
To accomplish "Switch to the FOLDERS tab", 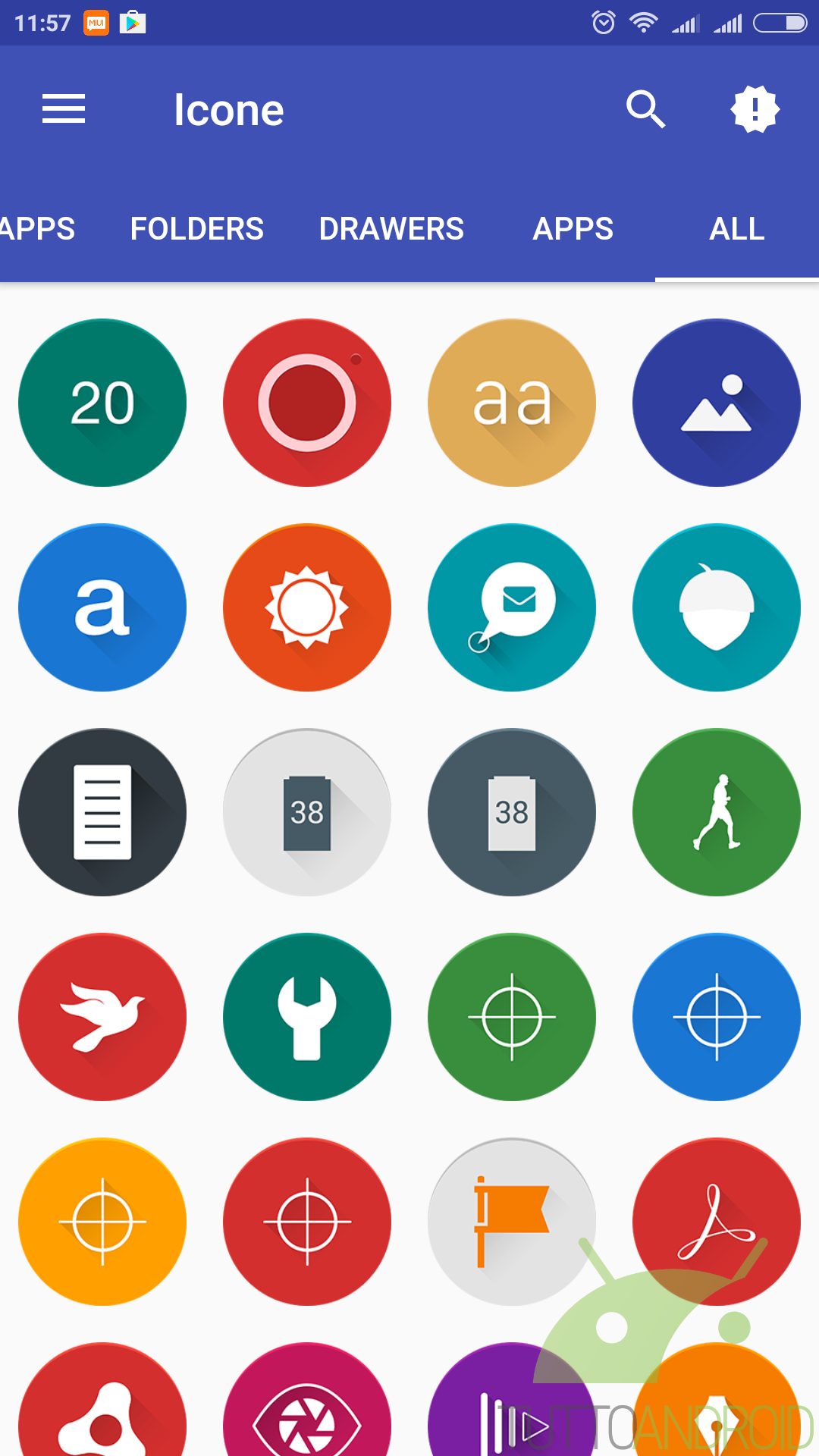I will pyautogui.click(x=197, y=228).
